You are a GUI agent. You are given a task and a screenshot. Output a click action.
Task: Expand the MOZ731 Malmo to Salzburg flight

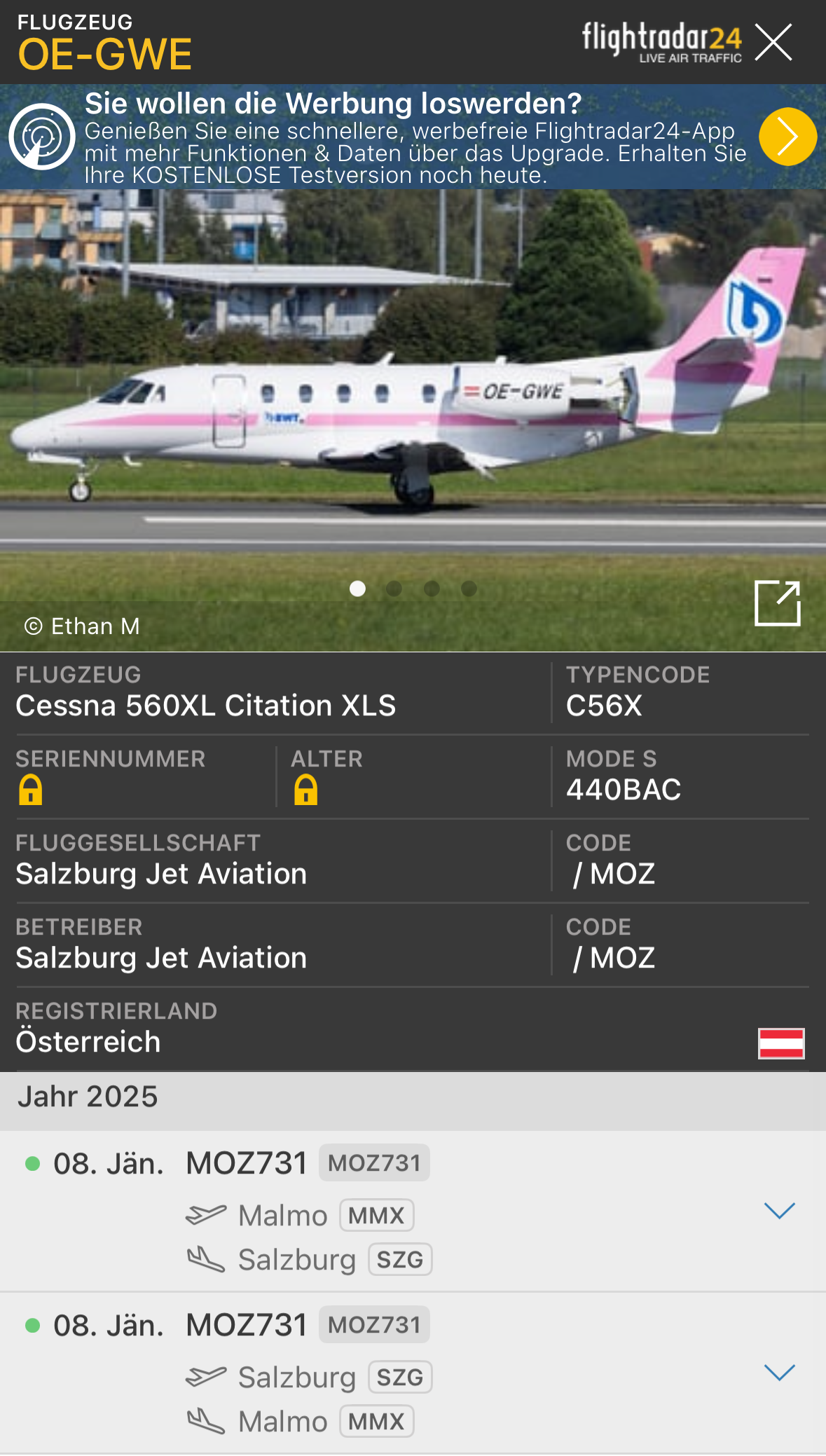coord(779,1211)
